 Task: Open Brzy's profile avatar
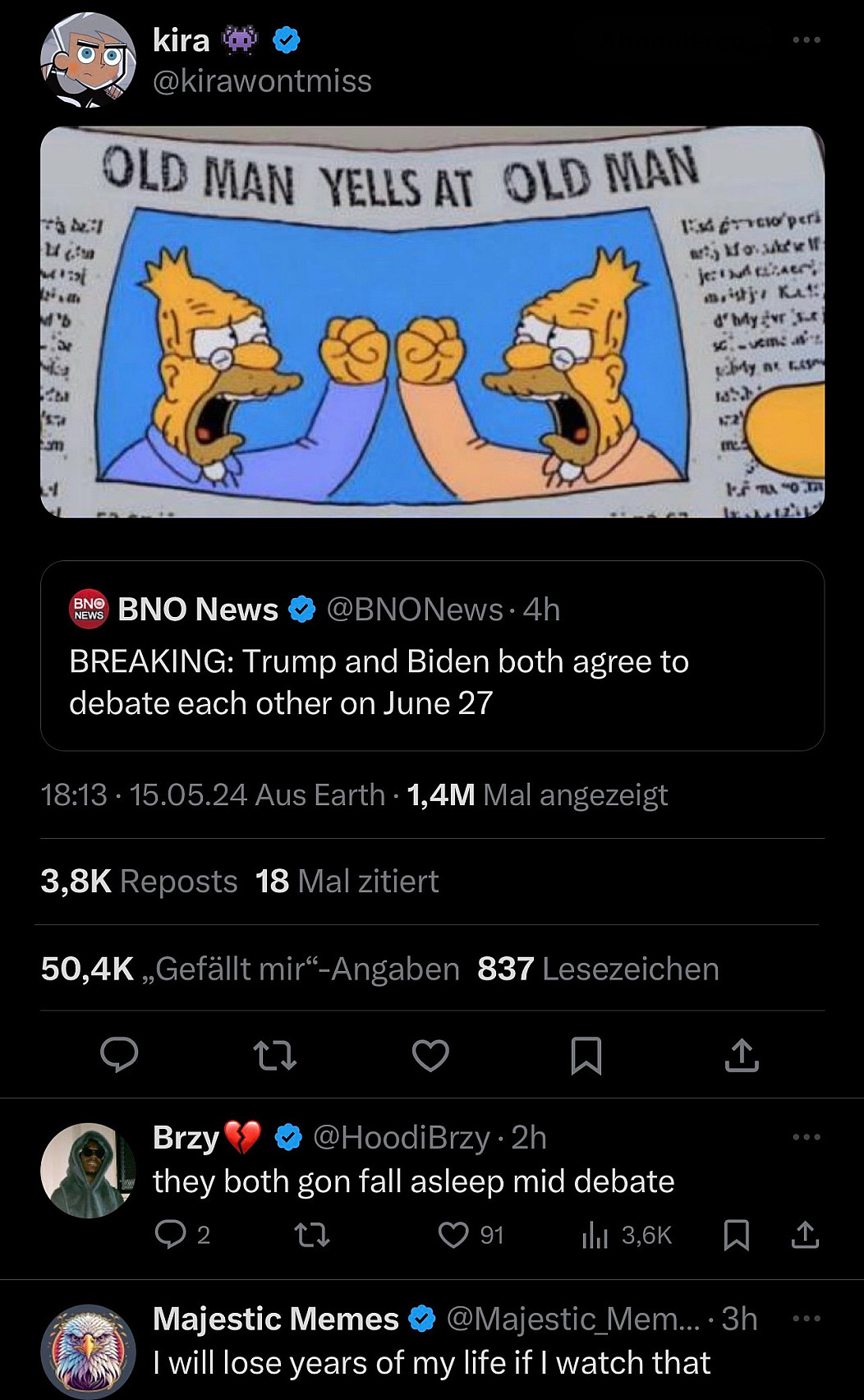[x=88, y=1170]
